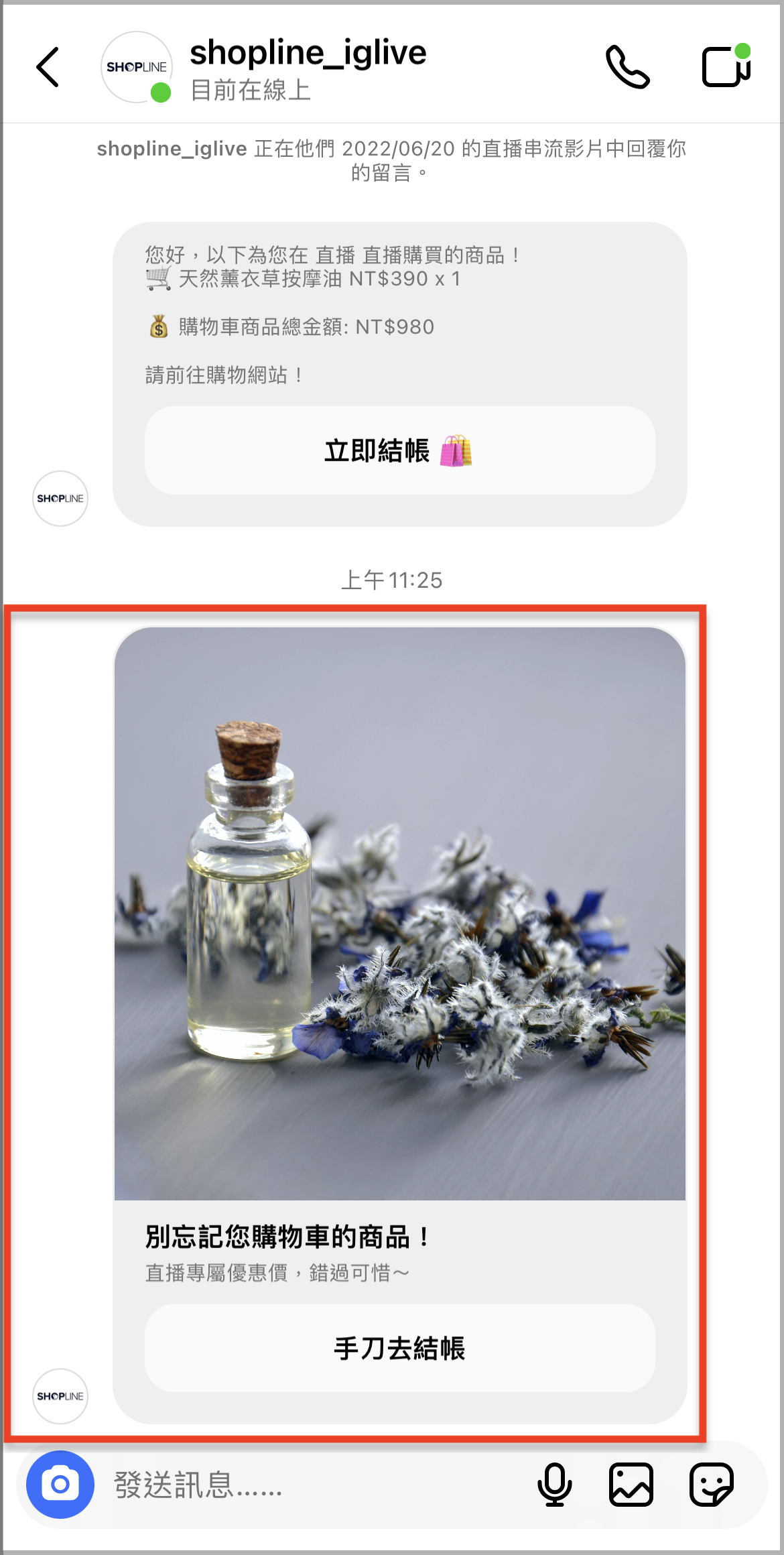784x1555 pixels.
Task: Attach a photo from the gallery
Action: click(631, 1485)
